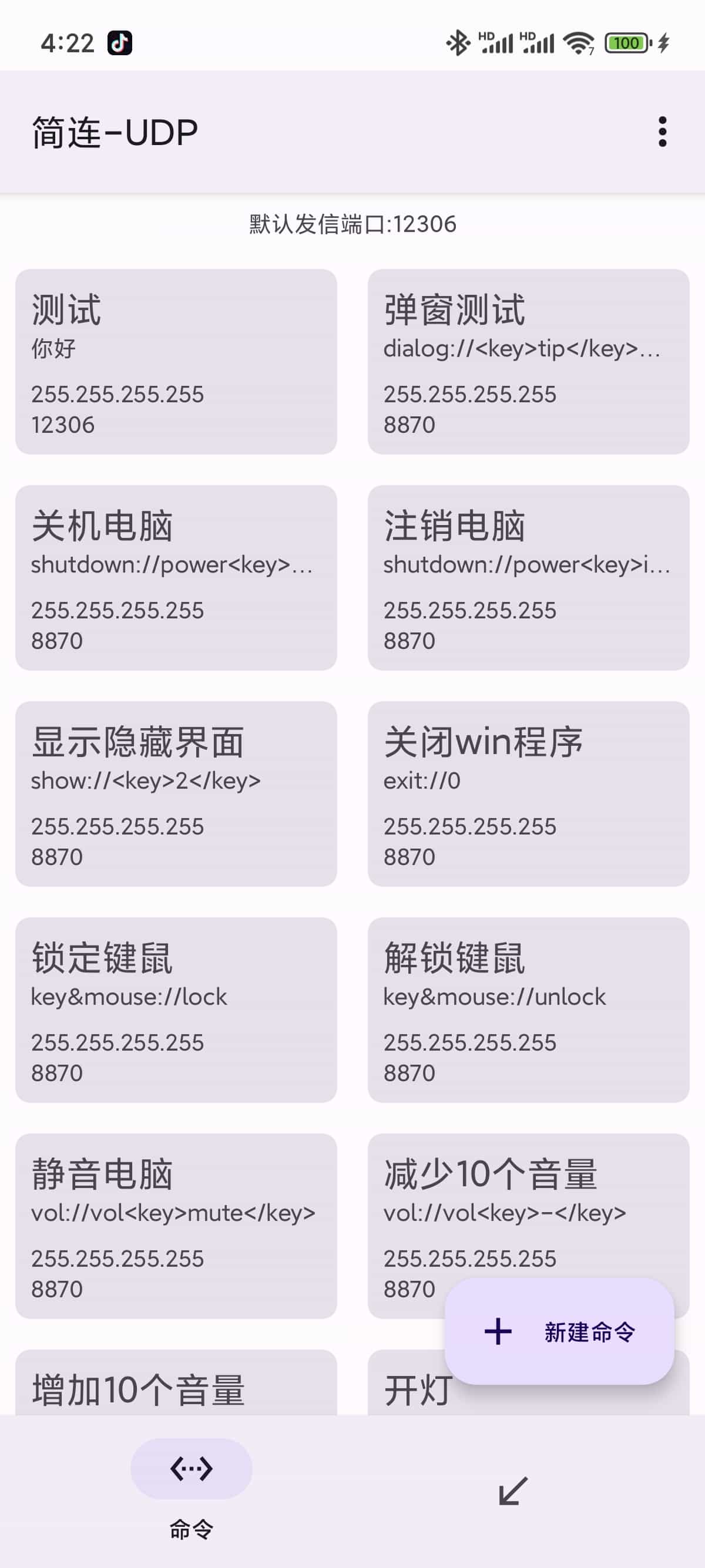Execute the 注销电脑 logoff command
The width and height of the screenshot is (705, 1568).
[528, 578]
